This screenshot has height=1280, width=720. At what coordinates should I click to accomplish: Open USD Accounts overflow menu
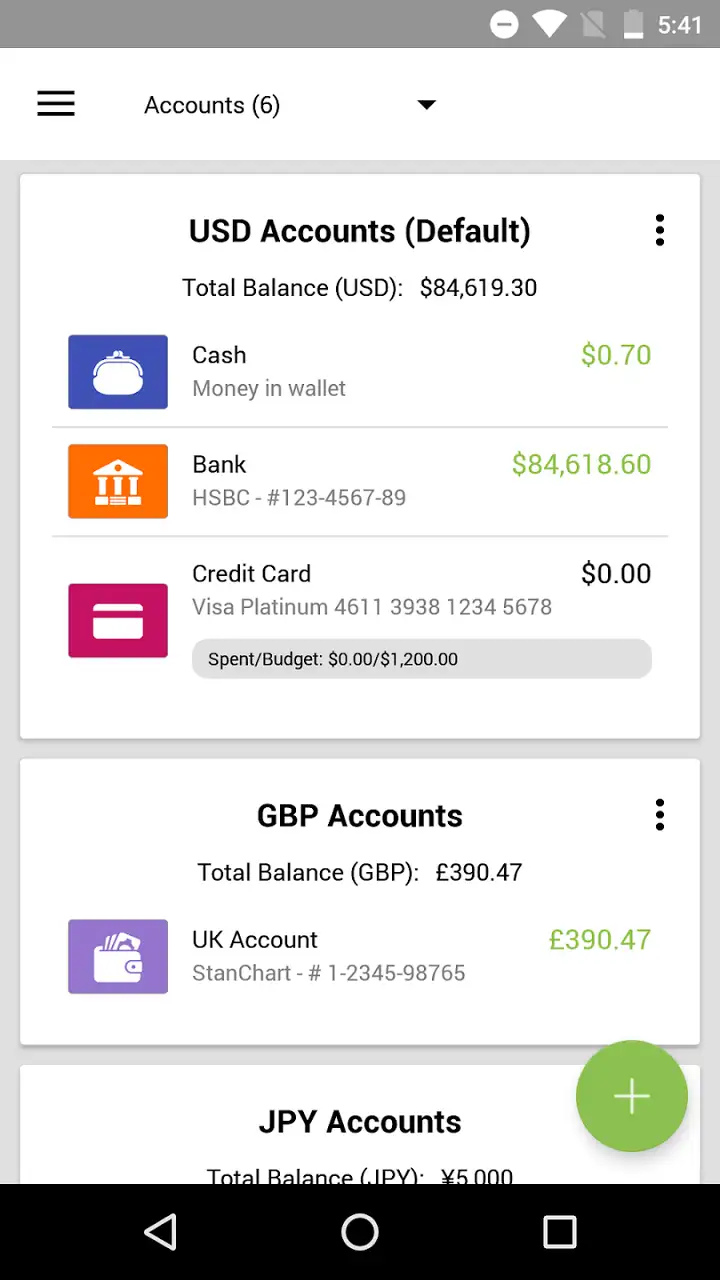pos(659,231)
